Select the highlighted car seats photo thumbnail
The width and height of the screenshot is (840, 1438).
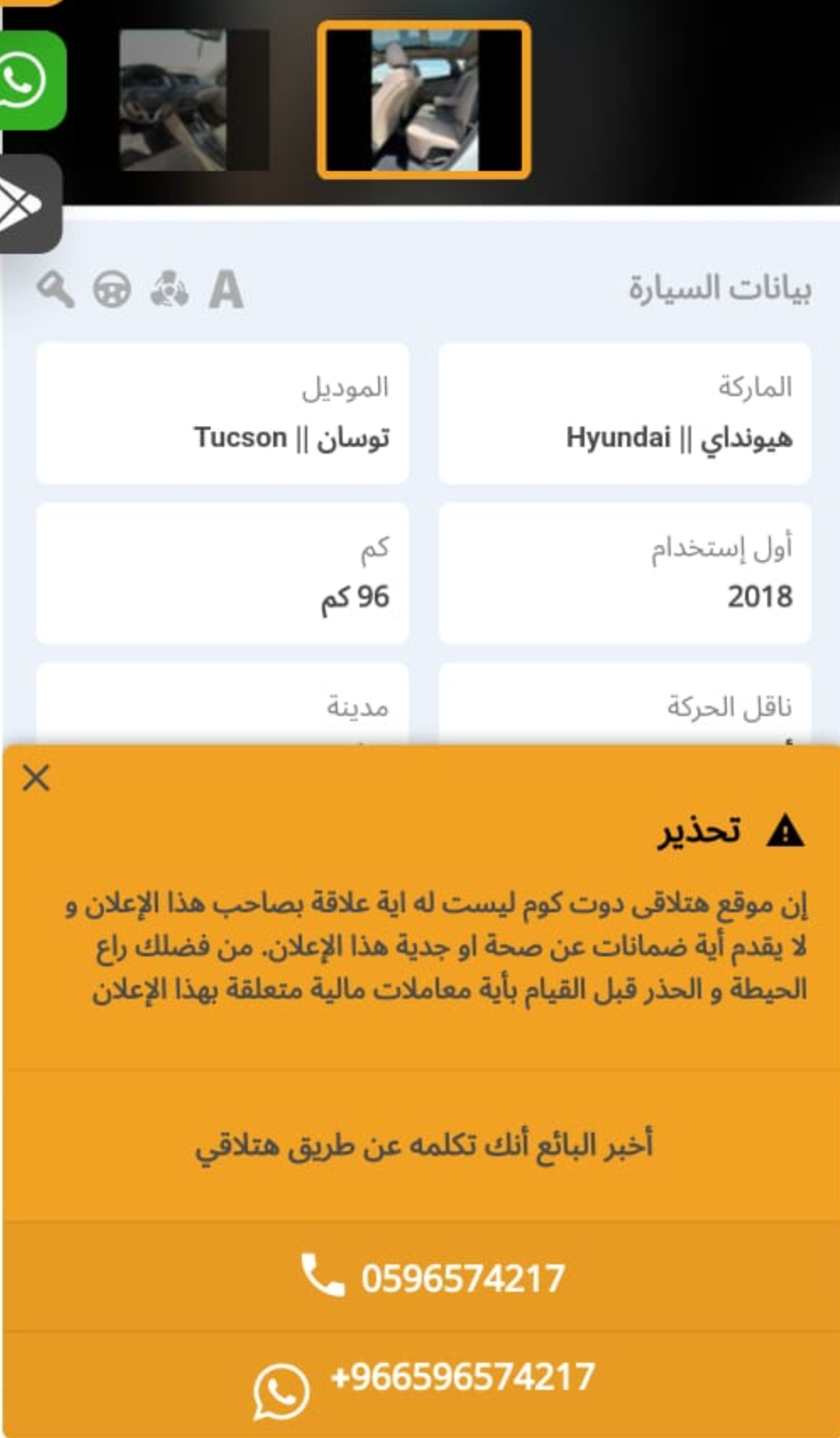point(424,100)
